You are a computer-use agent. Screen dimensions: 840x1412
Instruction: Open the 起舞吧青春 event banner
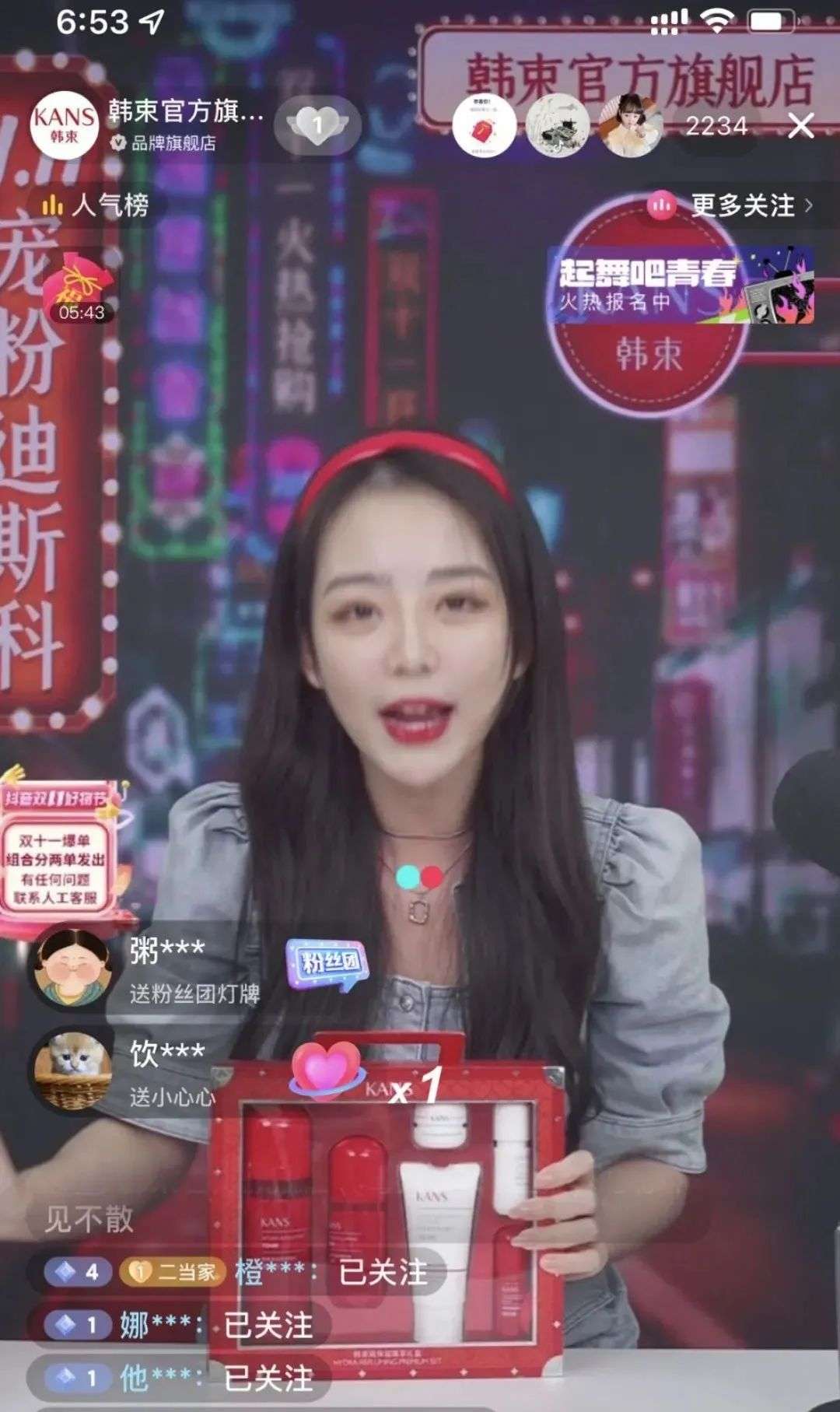coord(681,286)
